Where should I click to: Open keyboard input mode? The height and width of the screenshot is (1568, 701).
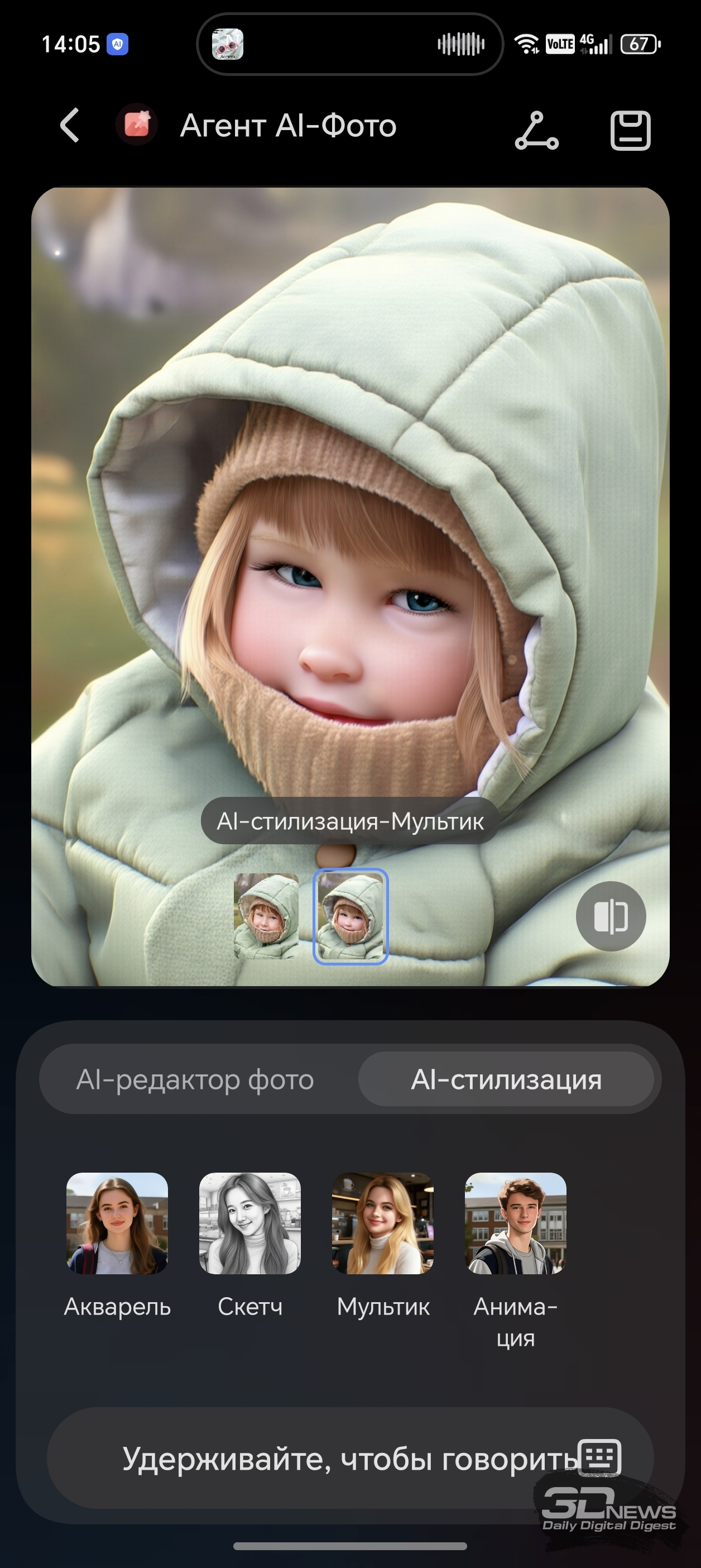[601, 1457]
